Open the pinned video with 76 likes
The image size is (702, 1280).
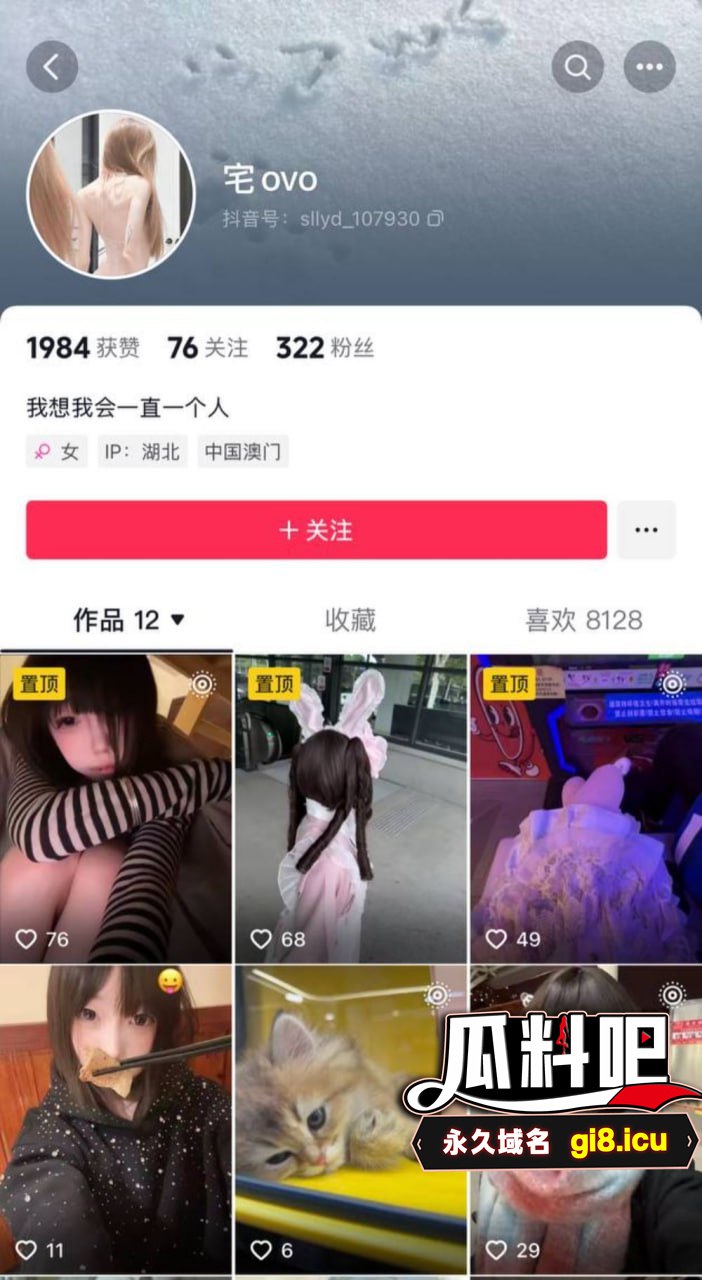116,810
